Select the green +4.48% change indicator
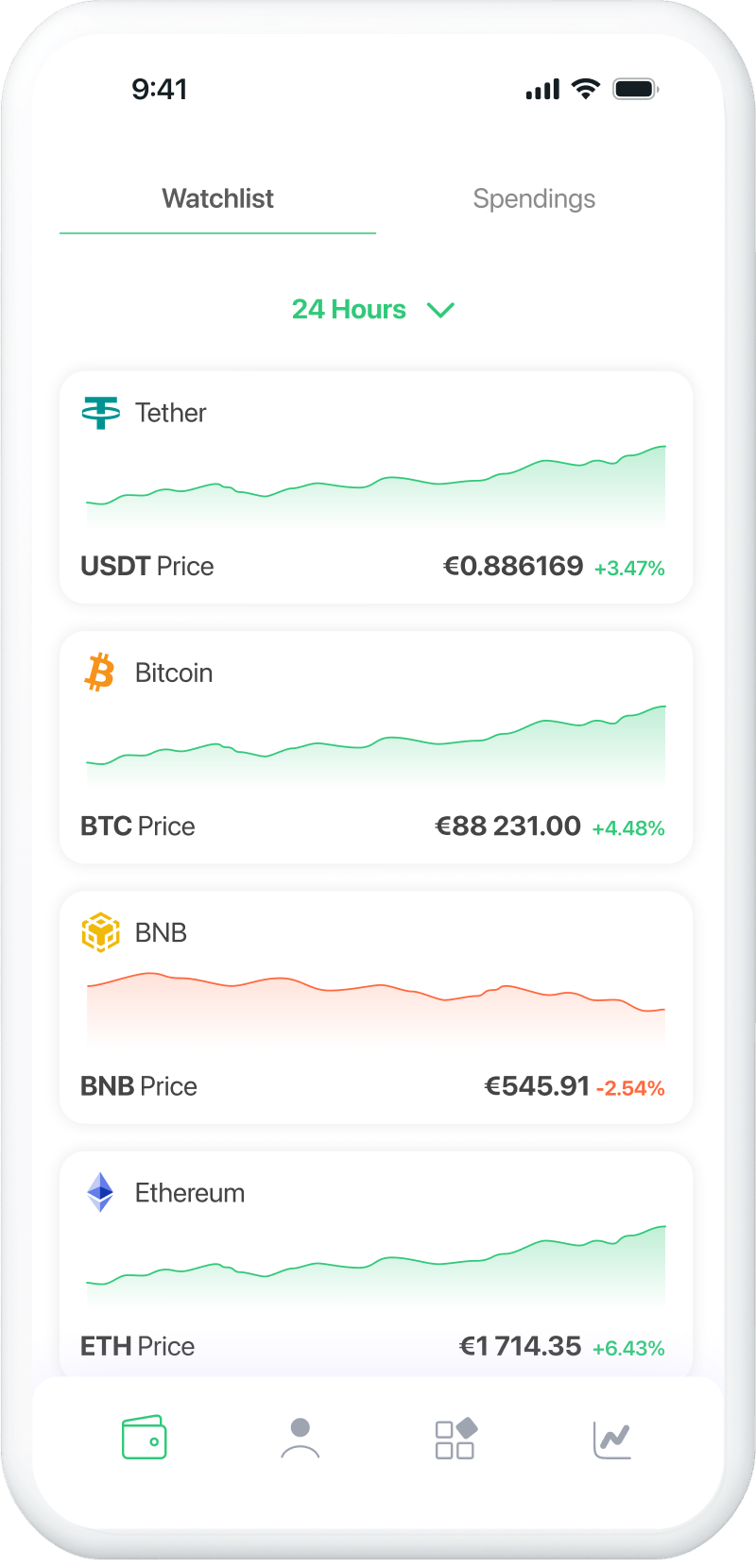The width and height of the screenshot is (756, 1568). [x=628, y=827]
